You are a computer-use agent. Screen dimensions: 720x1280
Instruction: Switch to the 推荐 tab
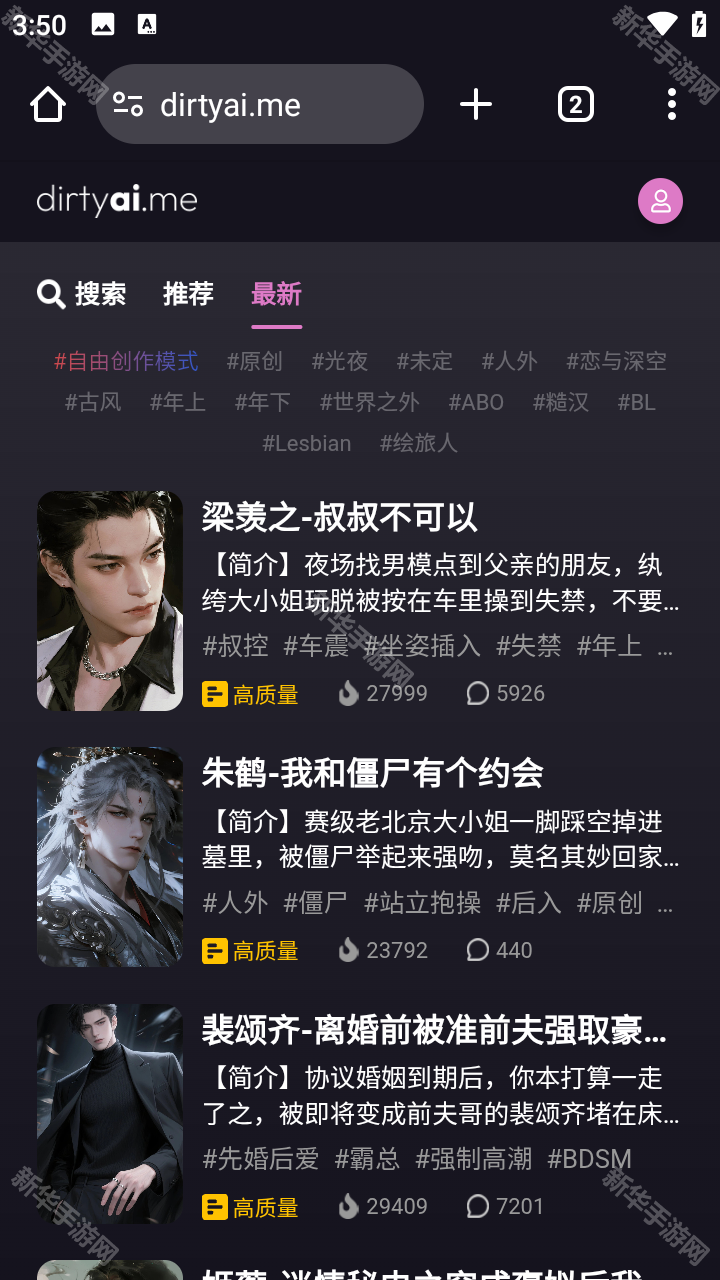click(x=187, y=293)
